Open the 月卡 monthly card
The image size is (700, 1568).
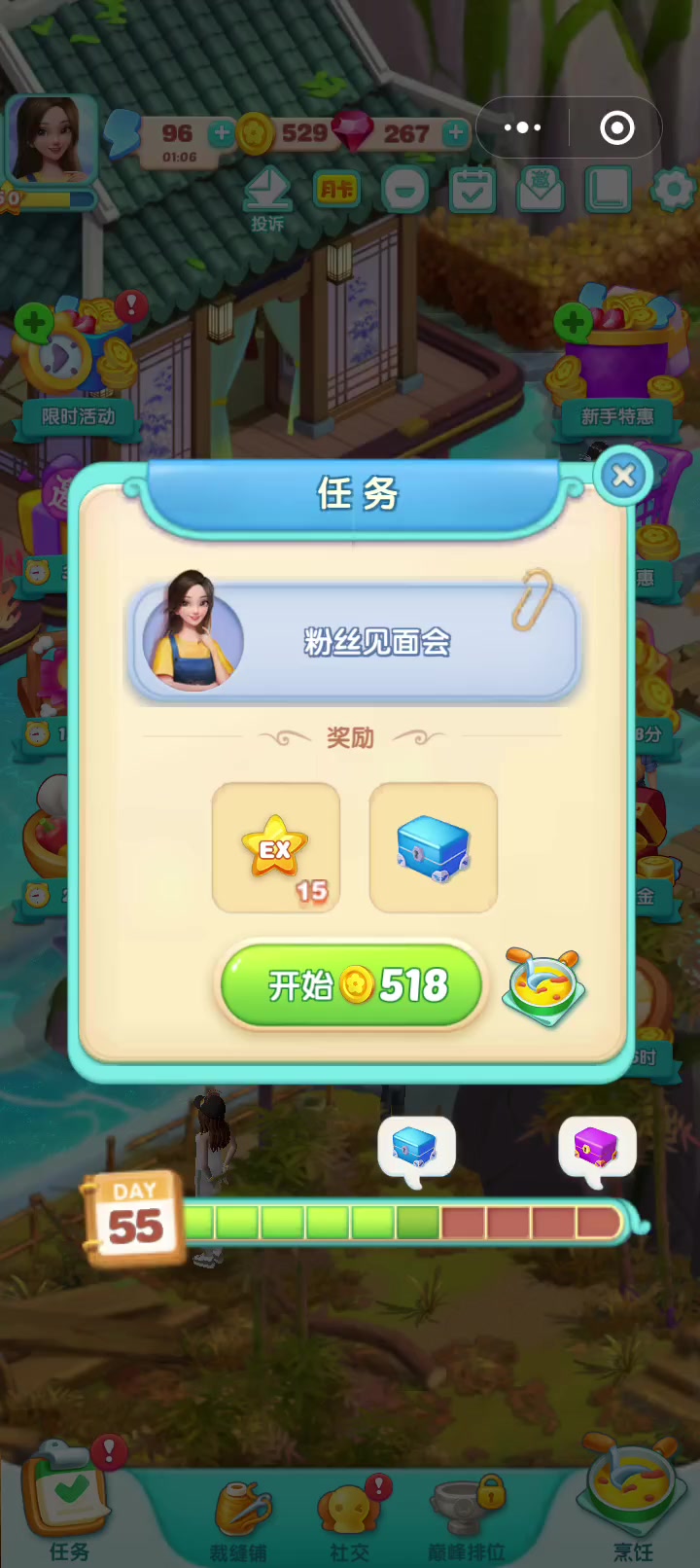pyautogui.click(x=337, y=190)
